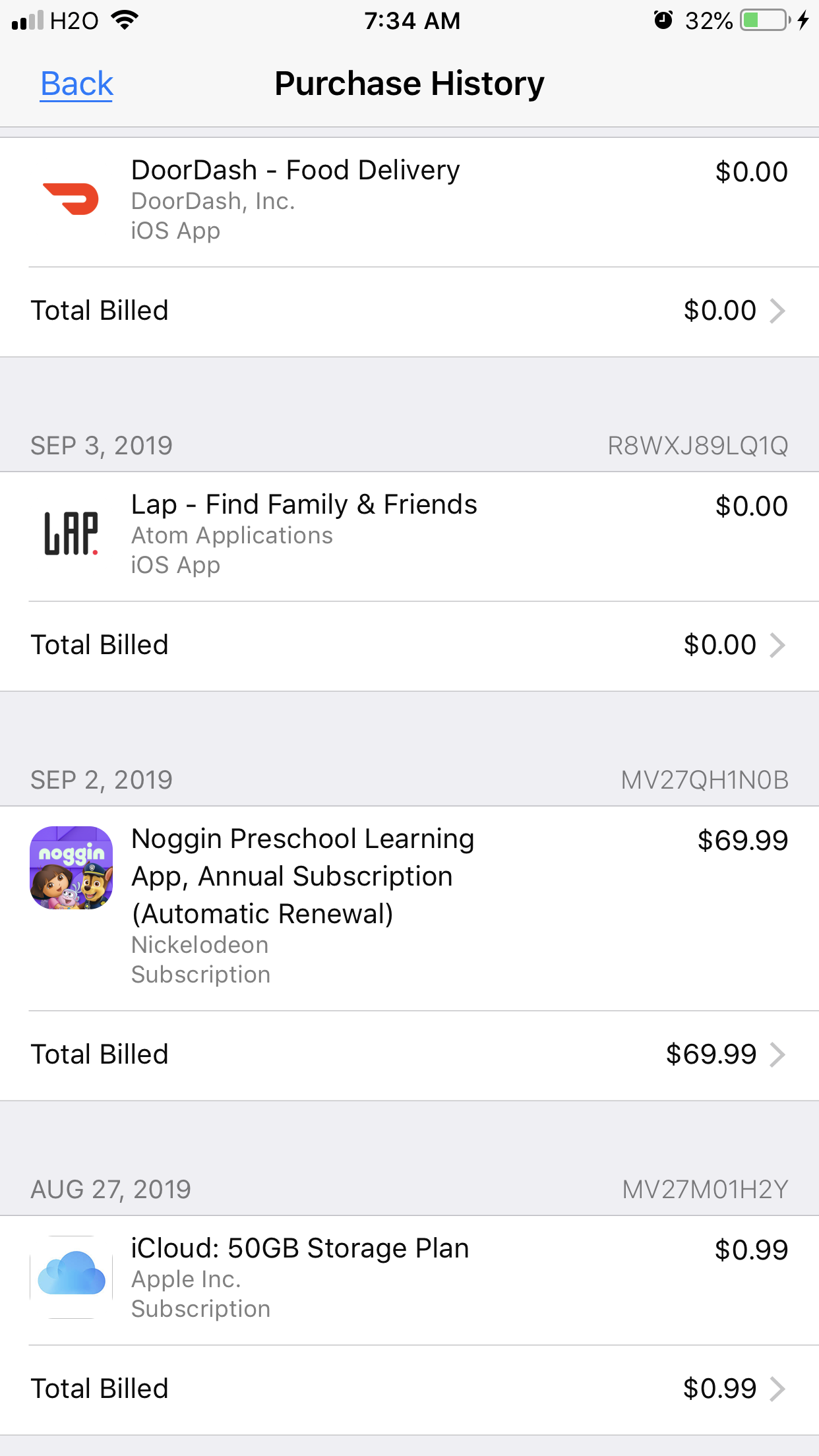Tap the Purchase History title
The height and width of the screenshot is (1456, 819).
pyautogui.click(x=409, y=82)
